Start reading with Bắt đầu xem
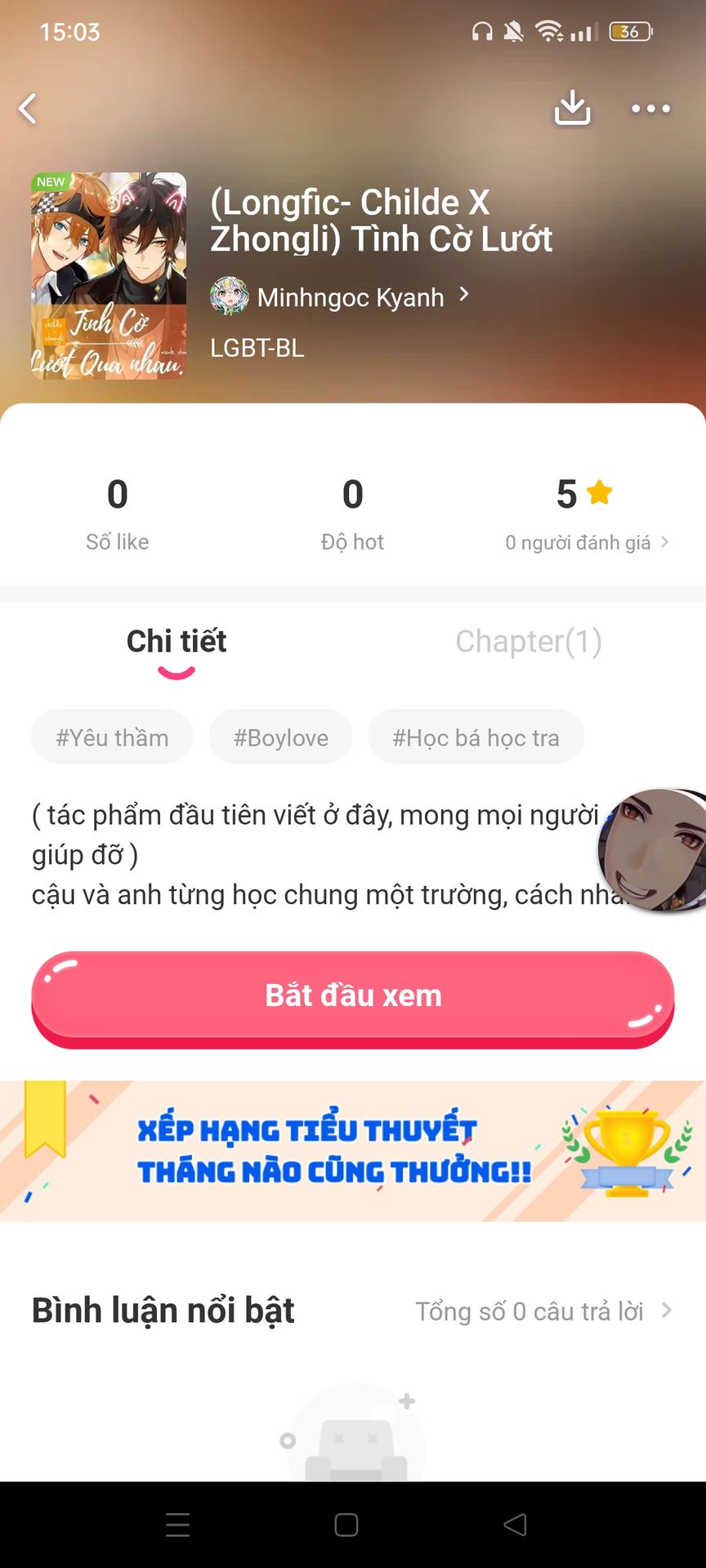Image resolution: width=706 pixels, height=1568 pixels. [353, 996]
